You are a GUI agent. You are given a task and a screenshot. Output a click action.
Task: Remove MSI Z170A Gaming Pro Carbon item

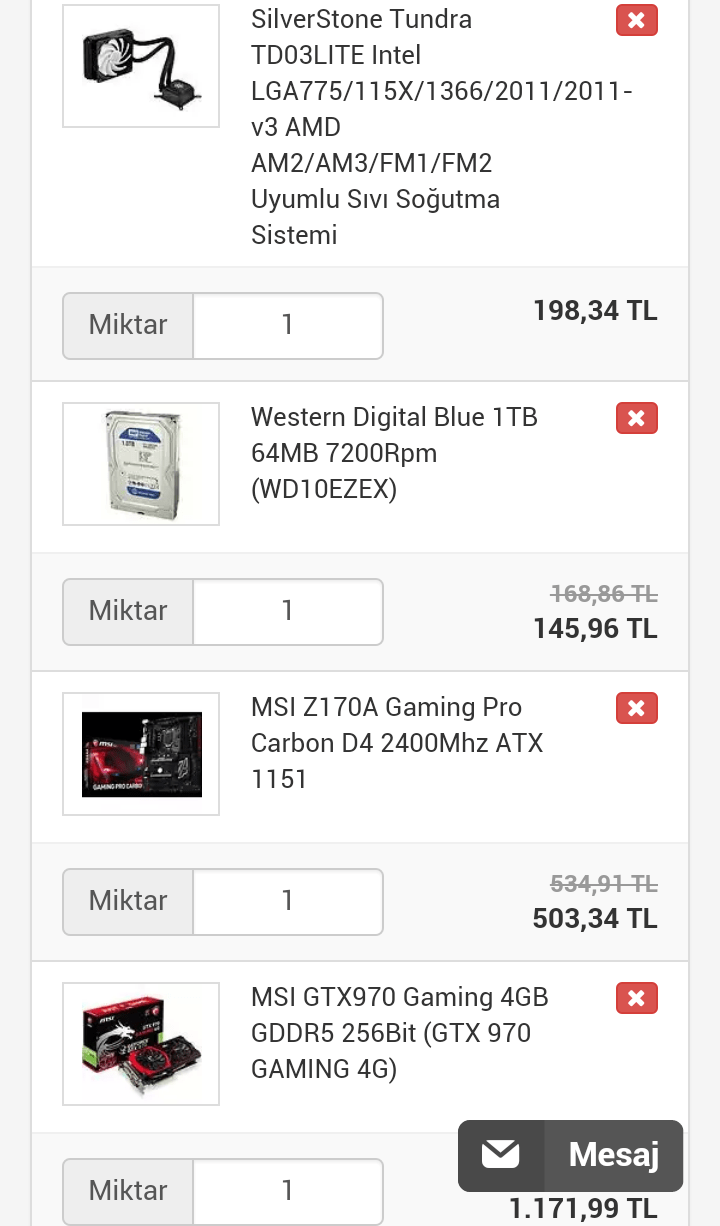(x=636, y=708)
